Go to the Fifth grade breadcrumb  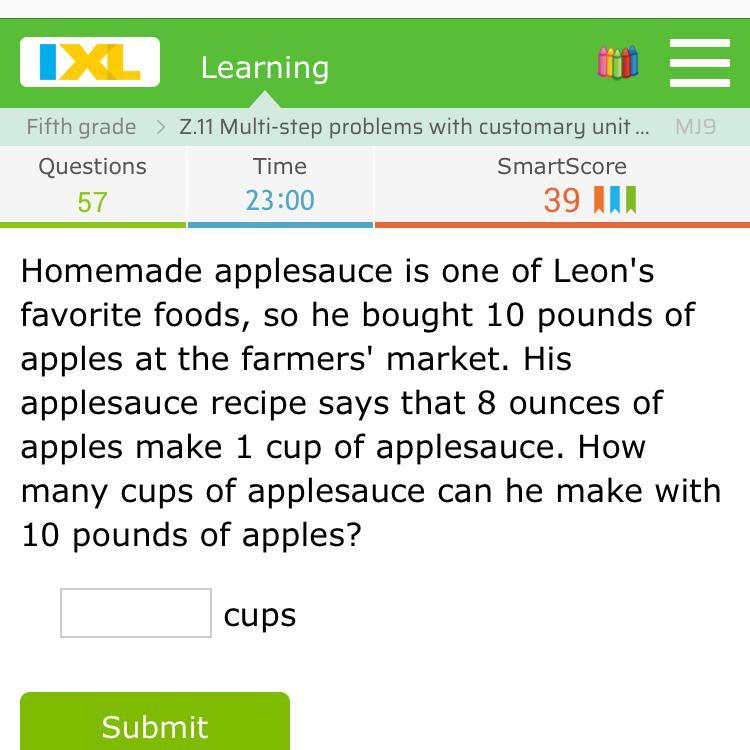[81, 127]
